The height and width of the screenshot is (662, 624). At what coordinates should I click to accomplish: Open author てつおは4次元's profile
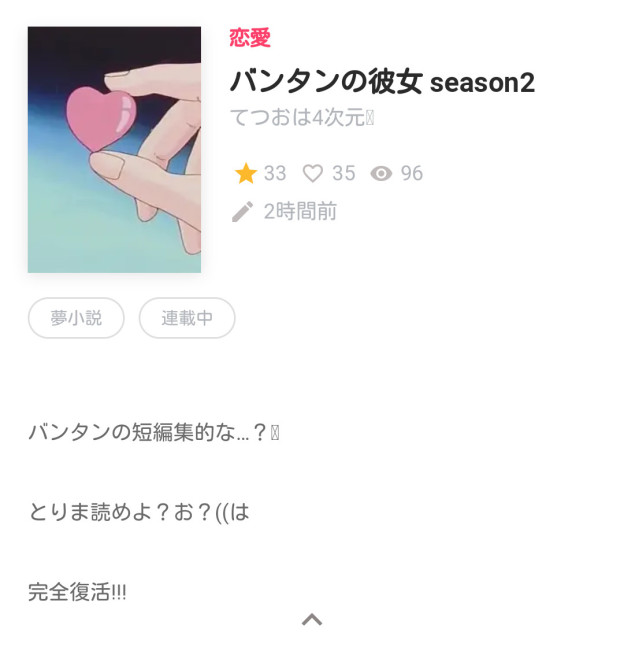pyautogui.click(x=301, y=117)
